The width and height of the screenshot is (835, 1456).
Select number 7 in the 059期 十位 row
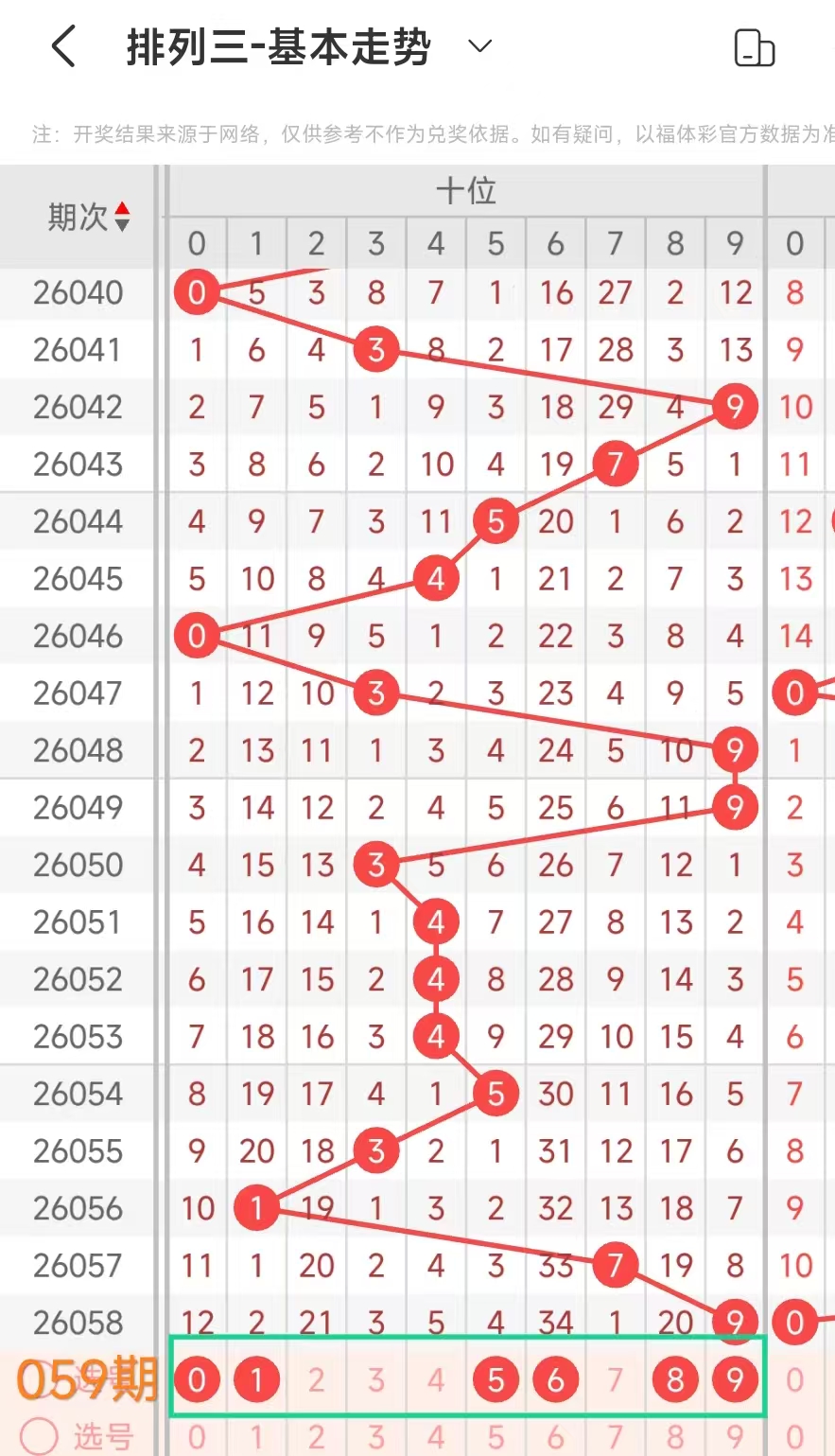[616, 1380]
